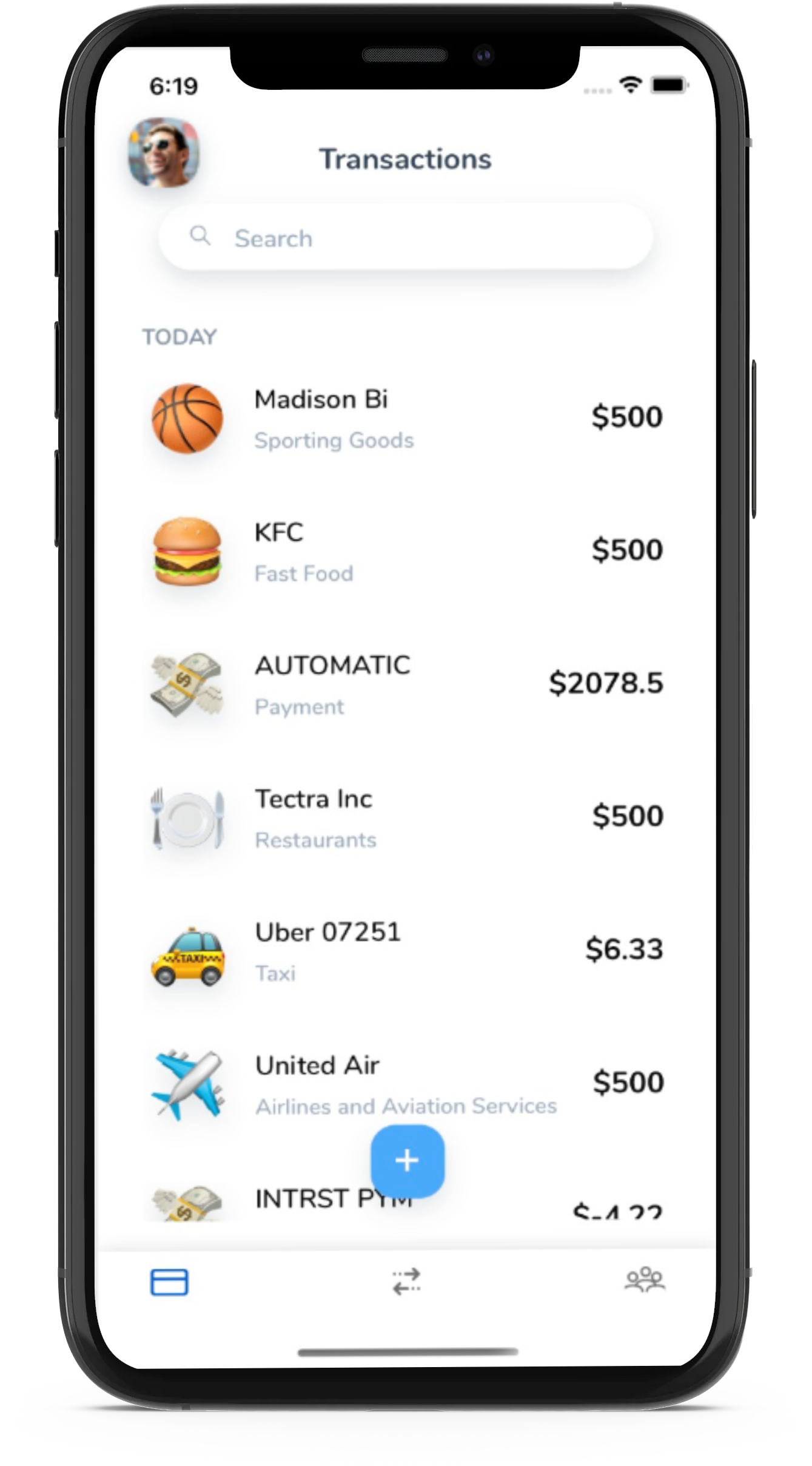Open the profile avatar photo

click(164, 152)
